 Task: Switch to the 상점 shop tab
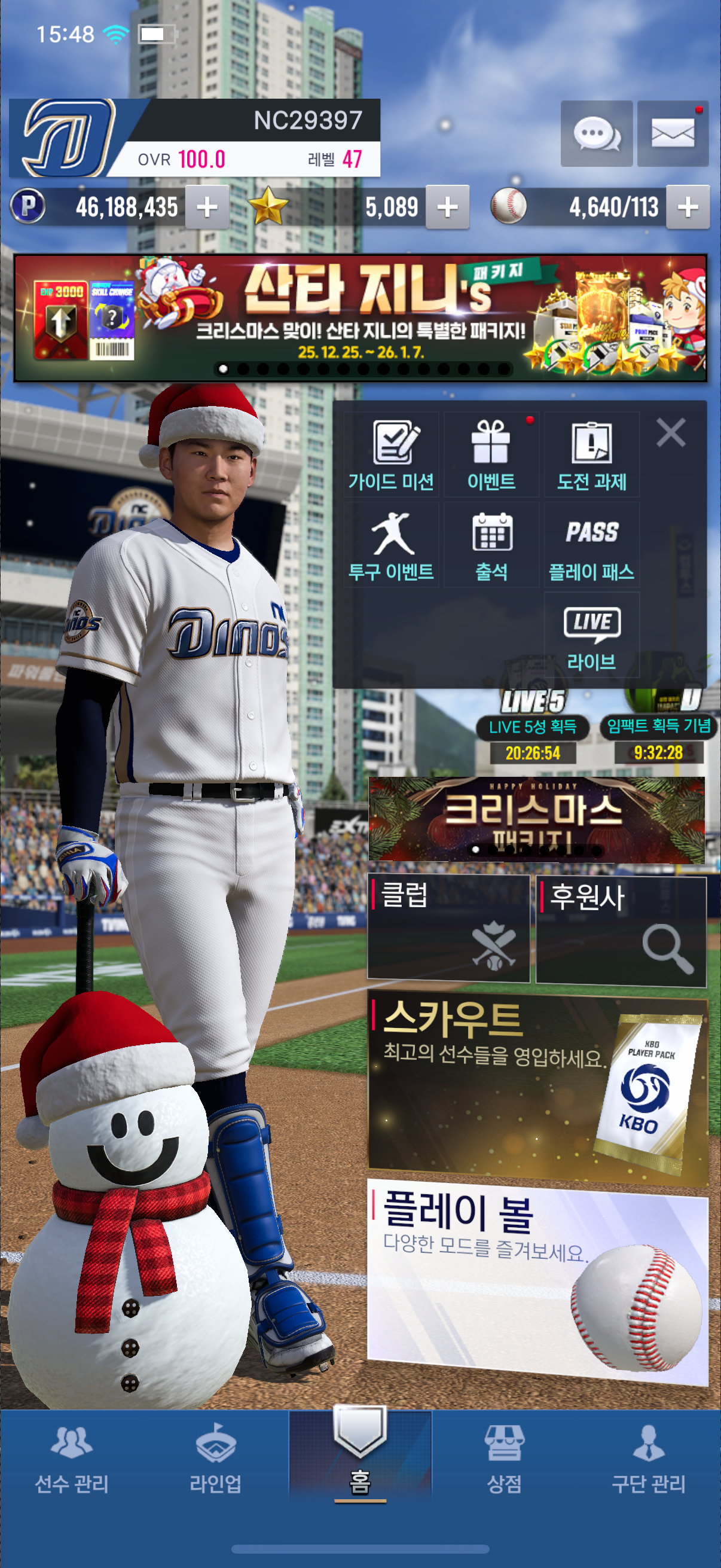point(504,1459)
